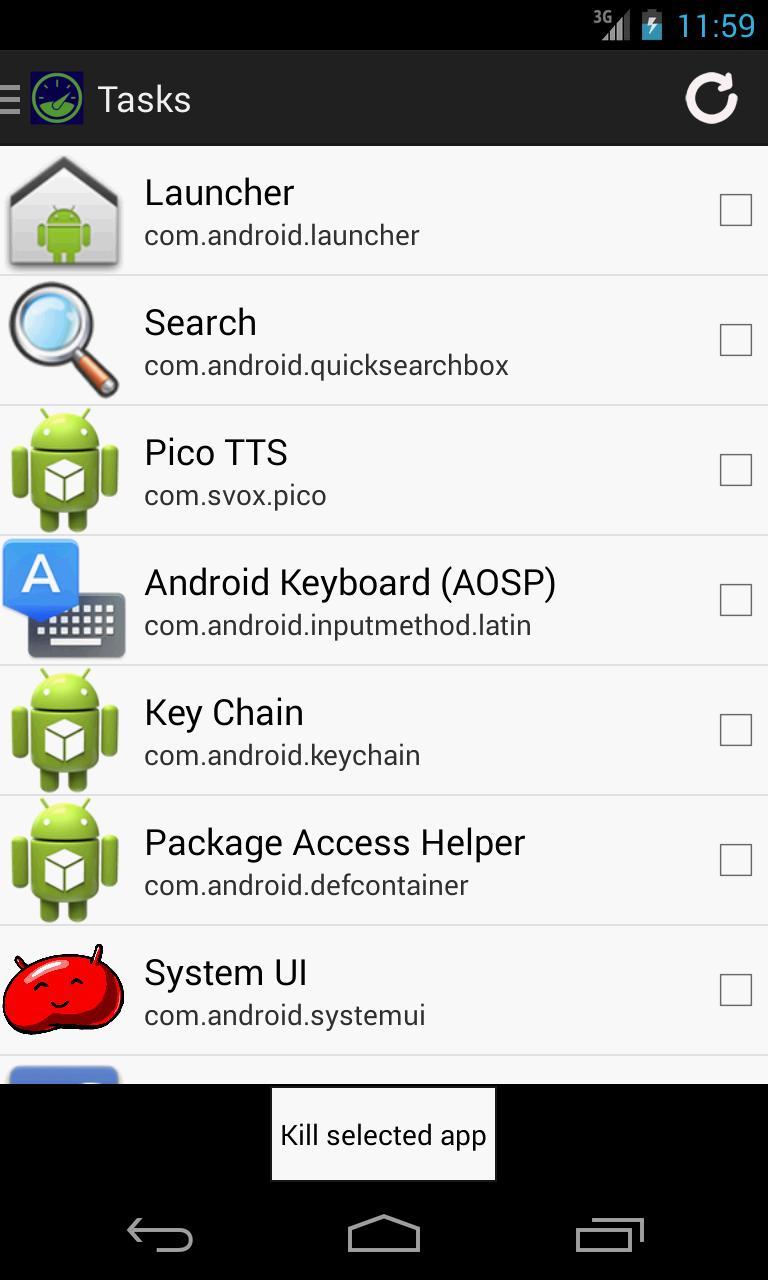Screen dimensions: 768x1280
Task: Refresh the tasks list
Action: 711,98
